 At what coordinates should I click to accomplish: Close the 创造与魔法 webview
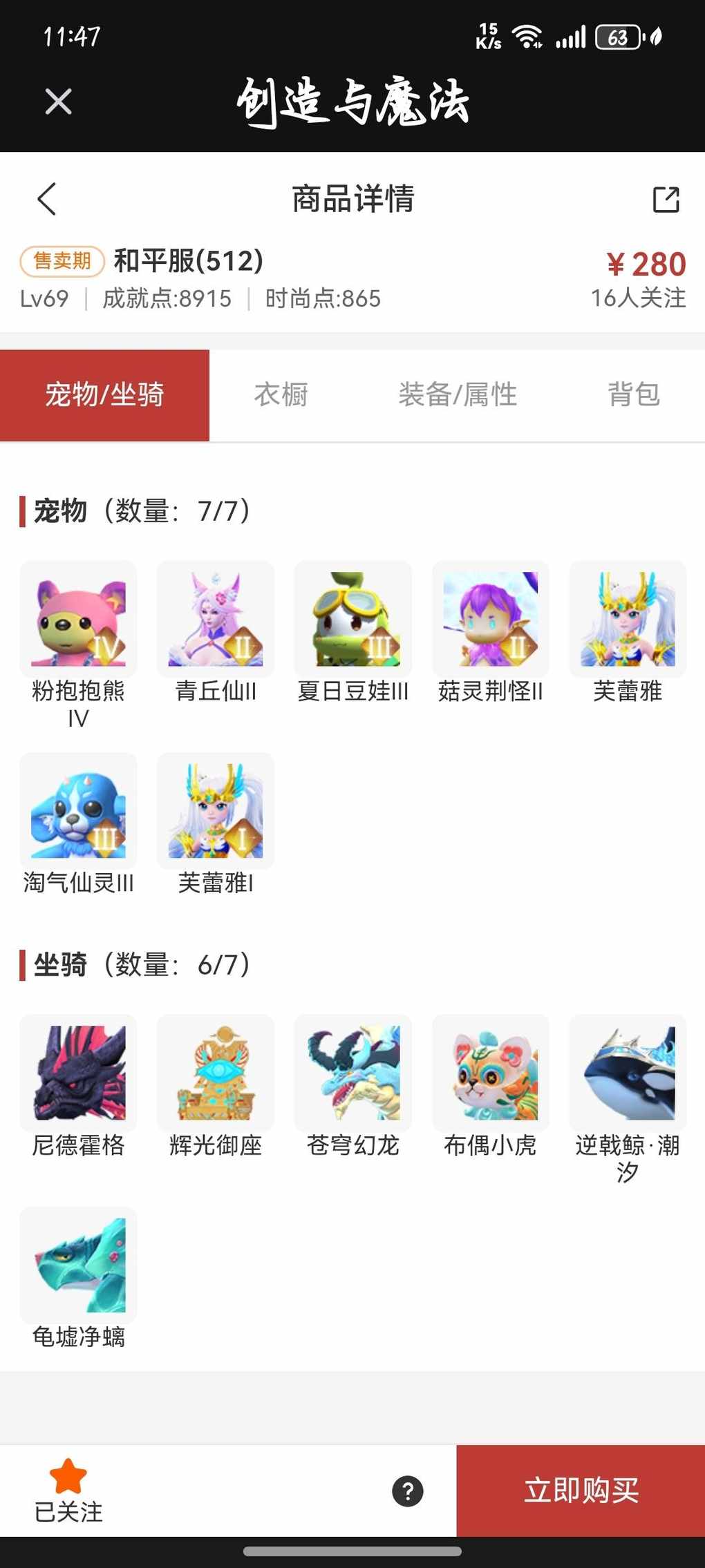click(x=58, y=102)
